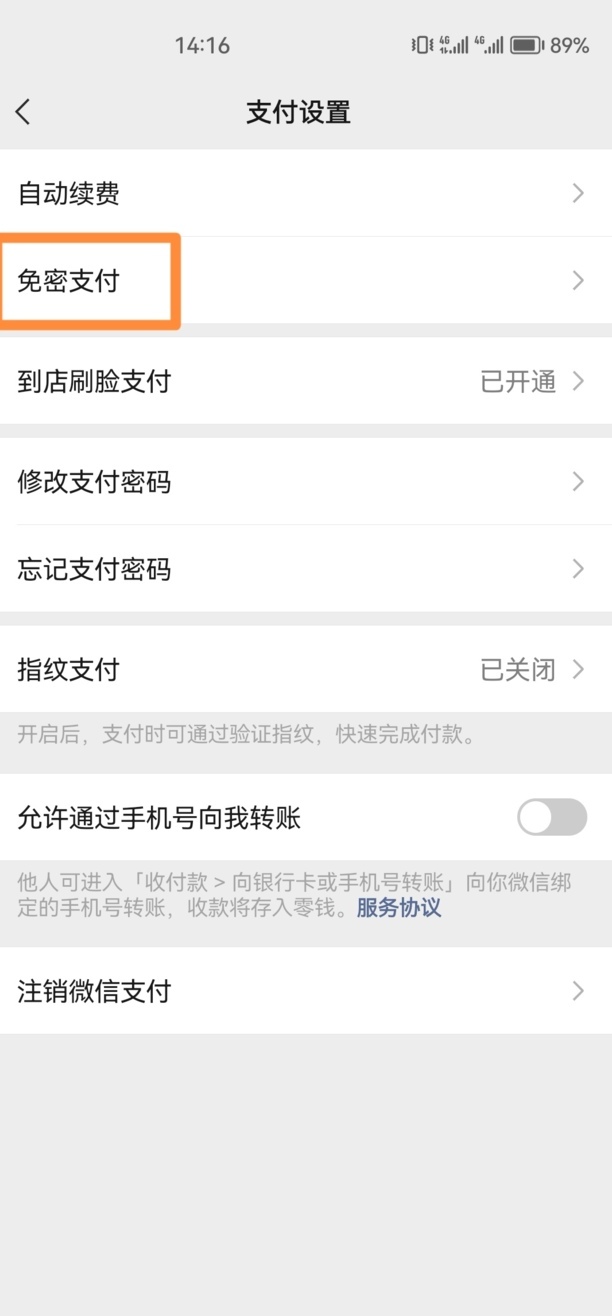The height and width of the screenshot is (1316, 612).
Task: Select 修改支付密码
Action: pyautogui.click(x=306, y=482)
